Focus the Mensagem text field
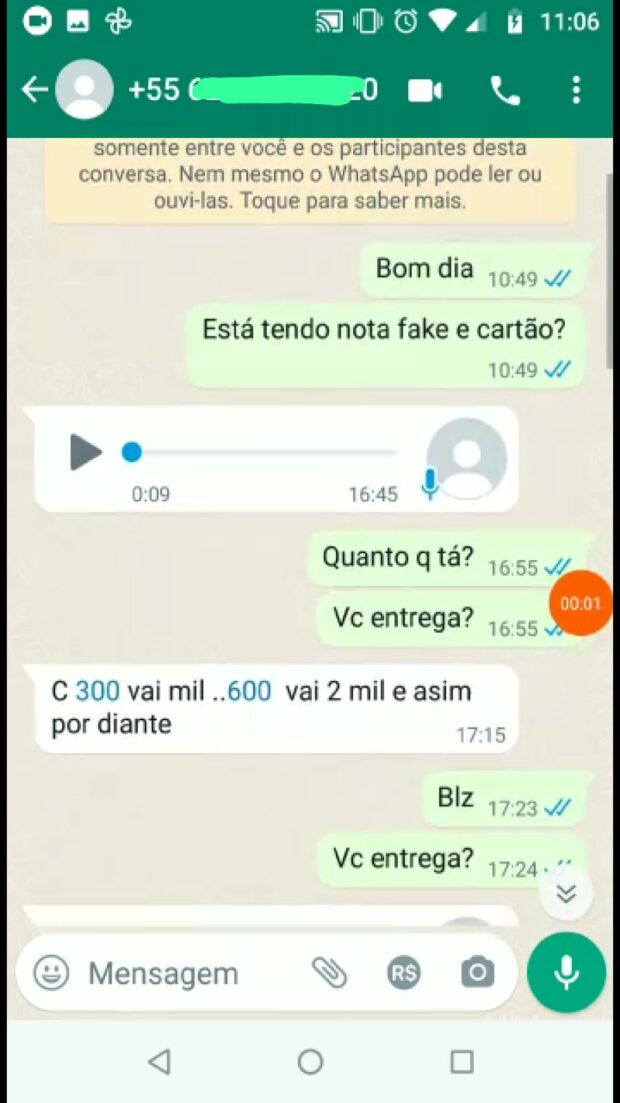 (x=190, y=974)
